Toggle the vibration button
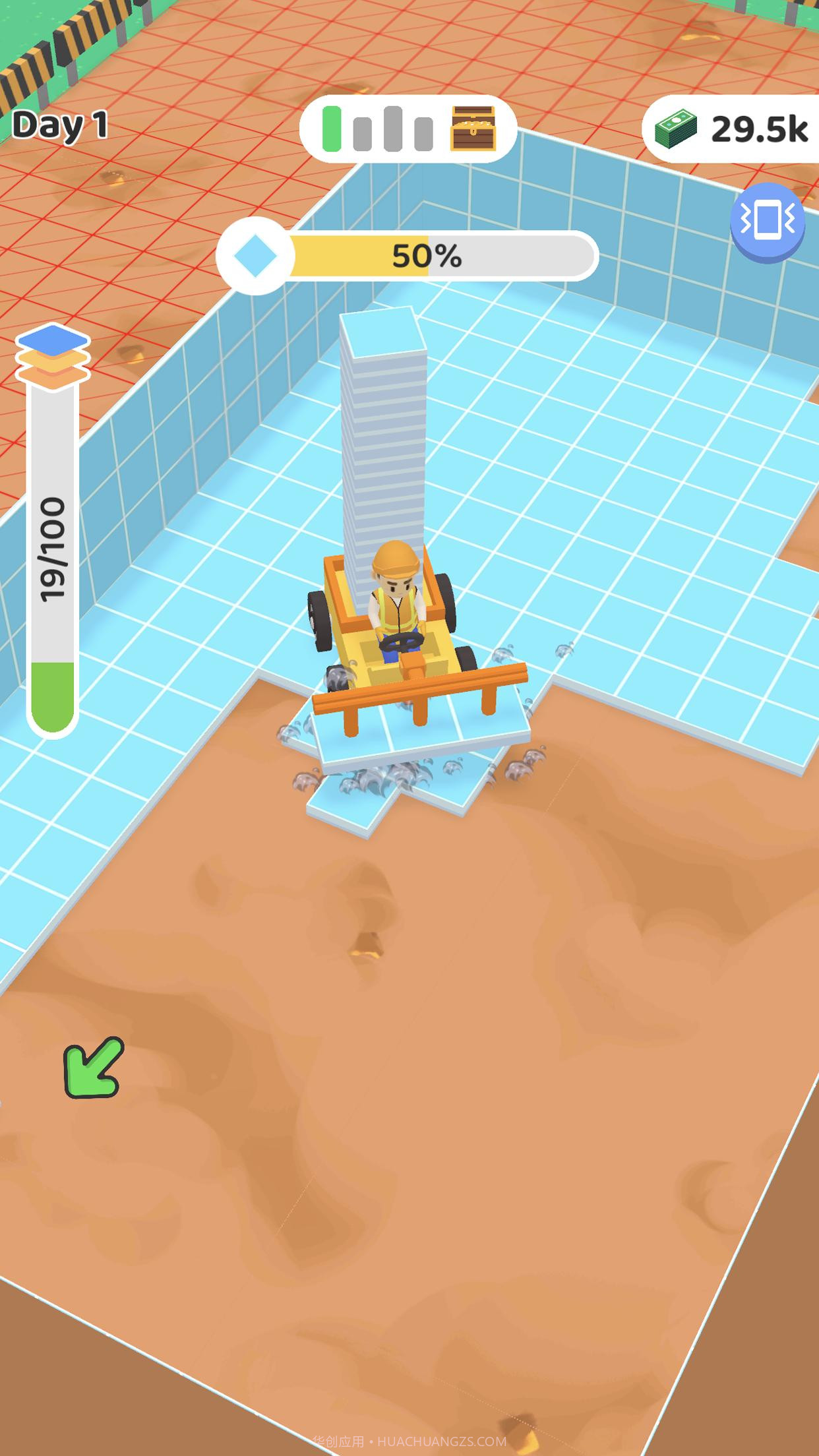Viewport: 819px width, 1456px height. click(x=766, y=220)
